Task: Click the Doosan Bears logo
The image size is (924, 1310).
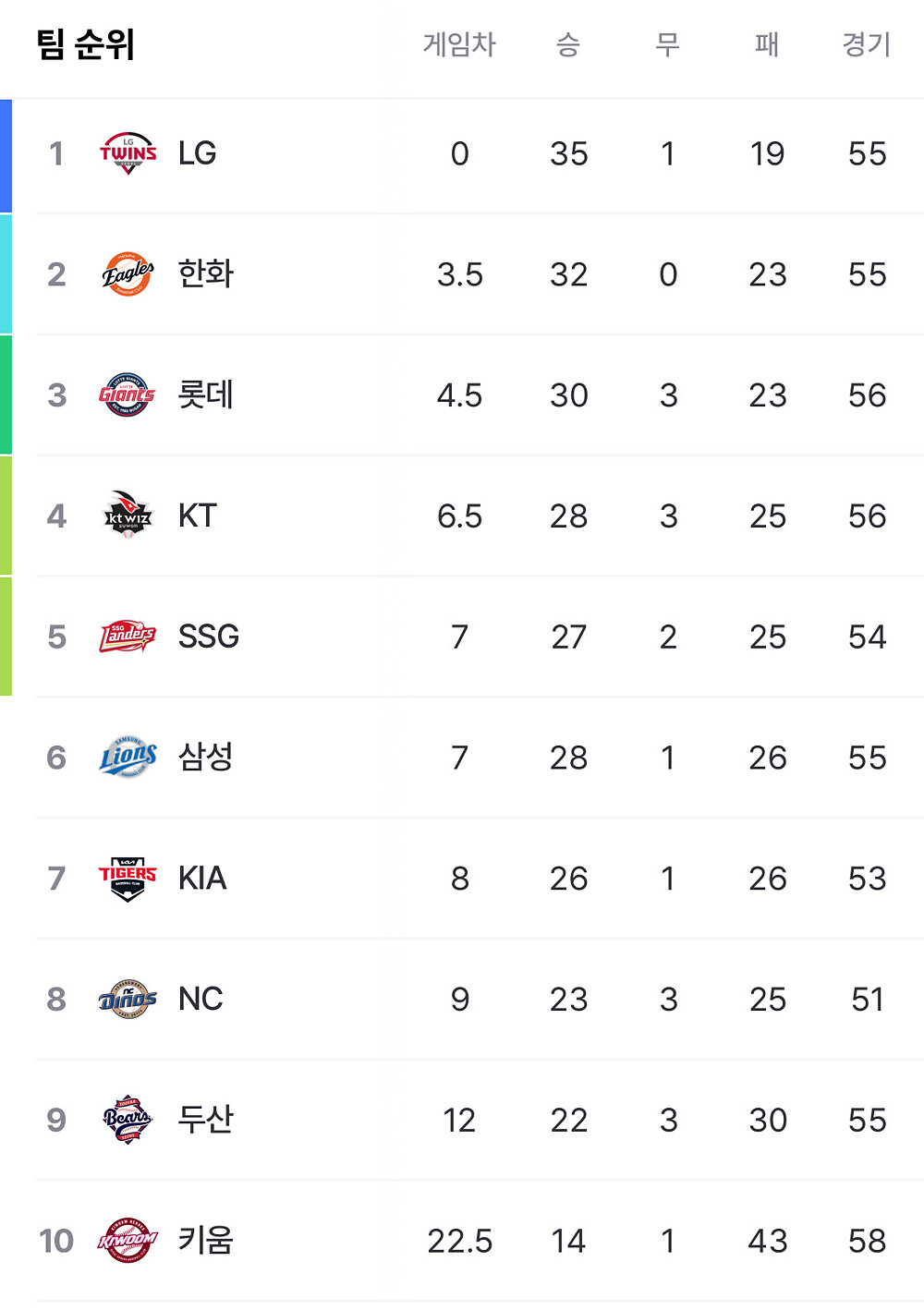Action: tap(127, 1119)
